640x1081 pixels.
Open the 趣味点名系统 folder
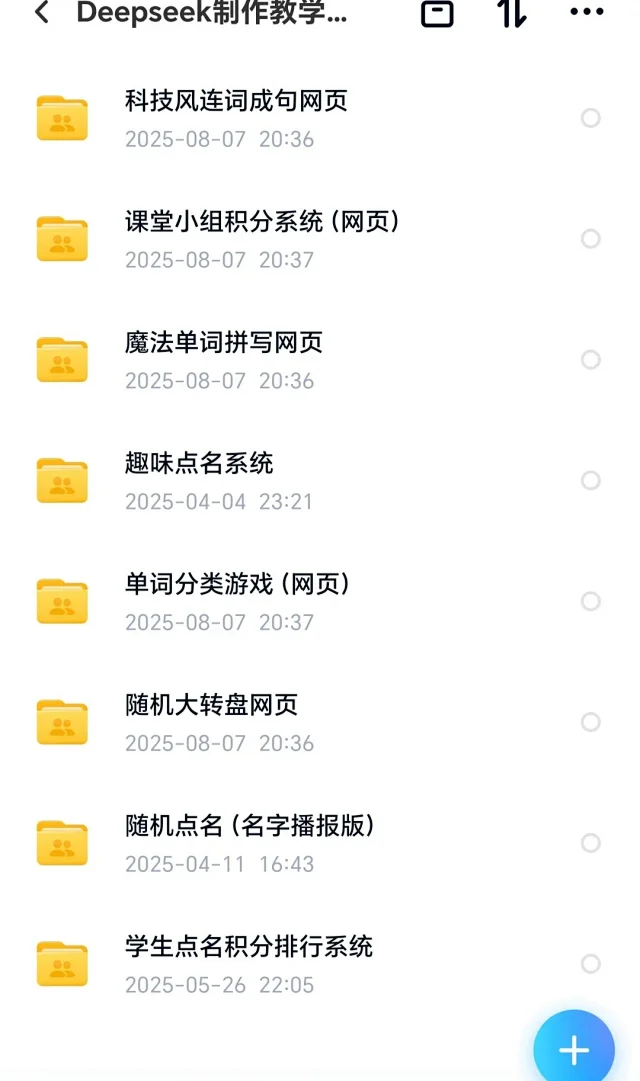pos(320,481)
